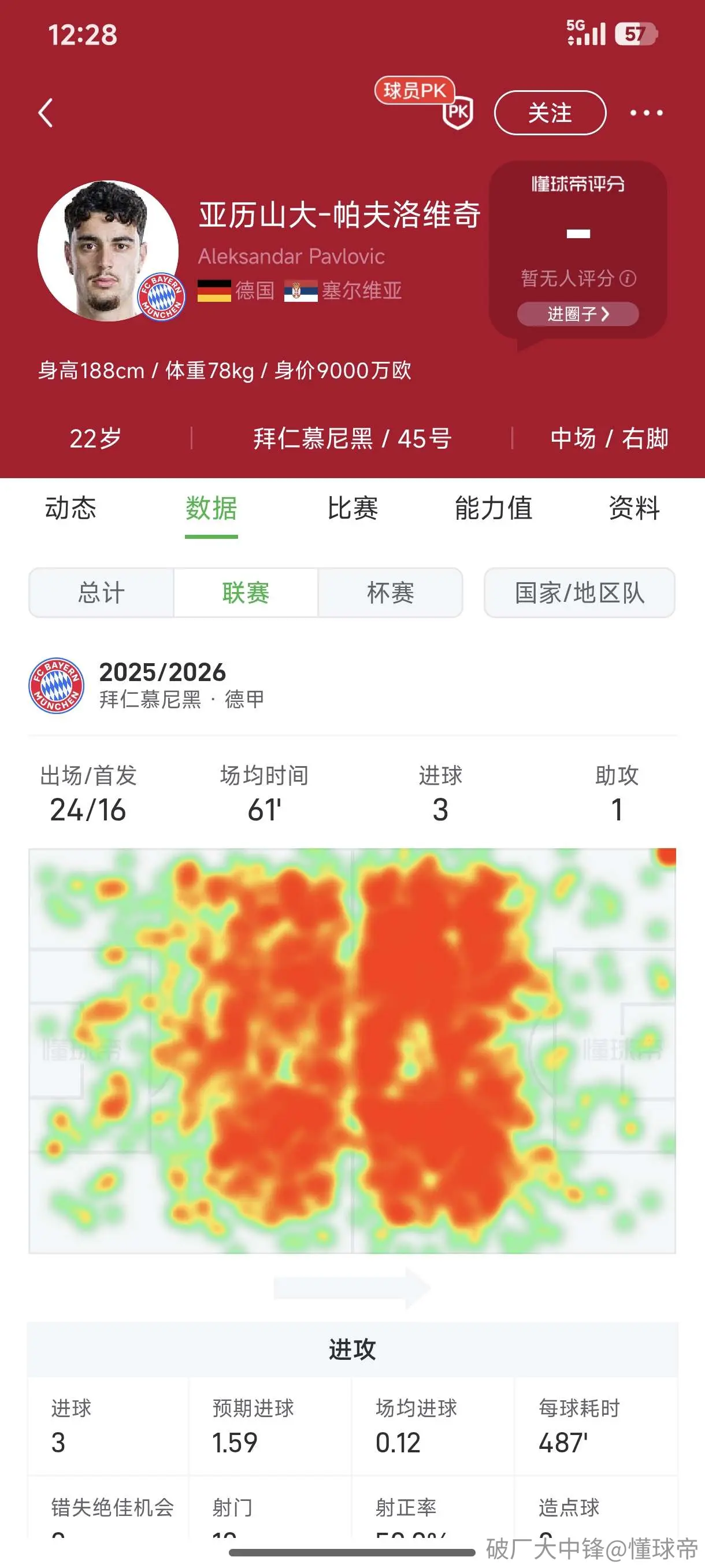The height and width of the screenshot is (1568, 705).
Task: Select the 杯赛 stats filter
Action: coord(391,593)
